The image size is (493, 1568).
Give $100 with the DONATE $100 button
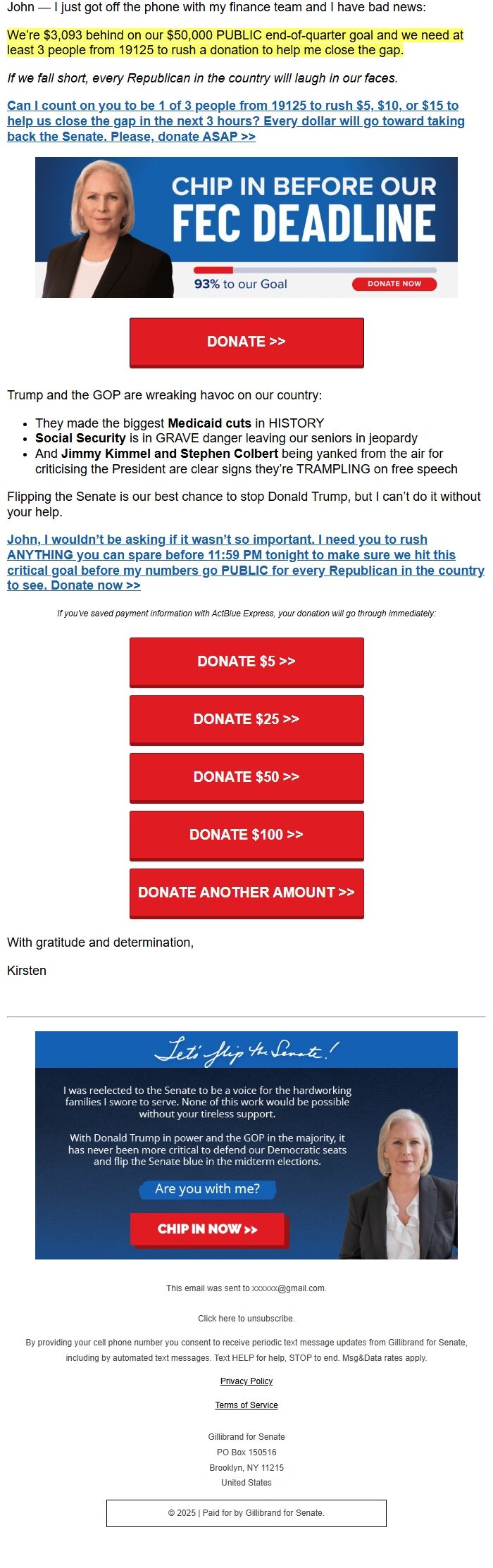click(246, 835)
